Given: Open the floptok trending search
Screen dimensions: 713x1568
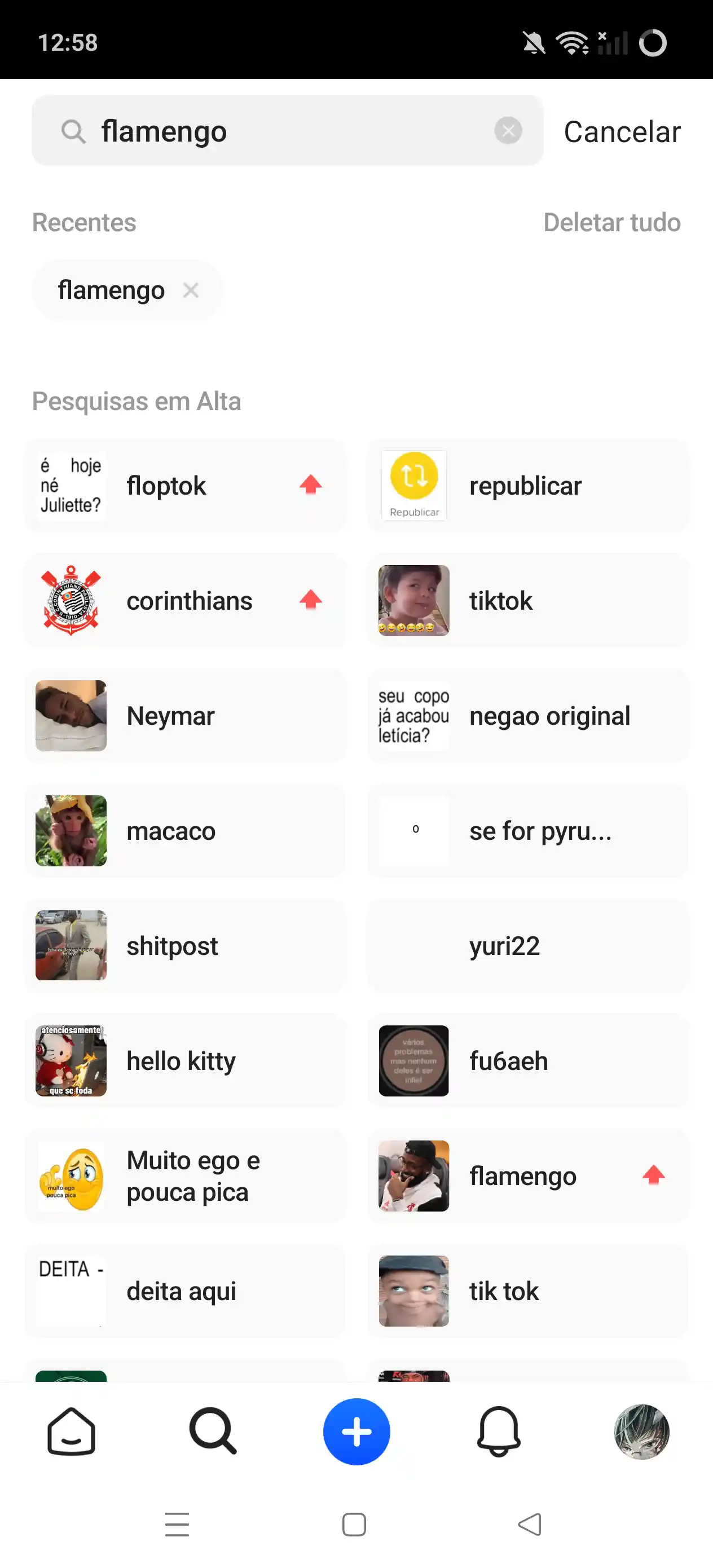Looking at the screenshot, I should tap(185, 486).
